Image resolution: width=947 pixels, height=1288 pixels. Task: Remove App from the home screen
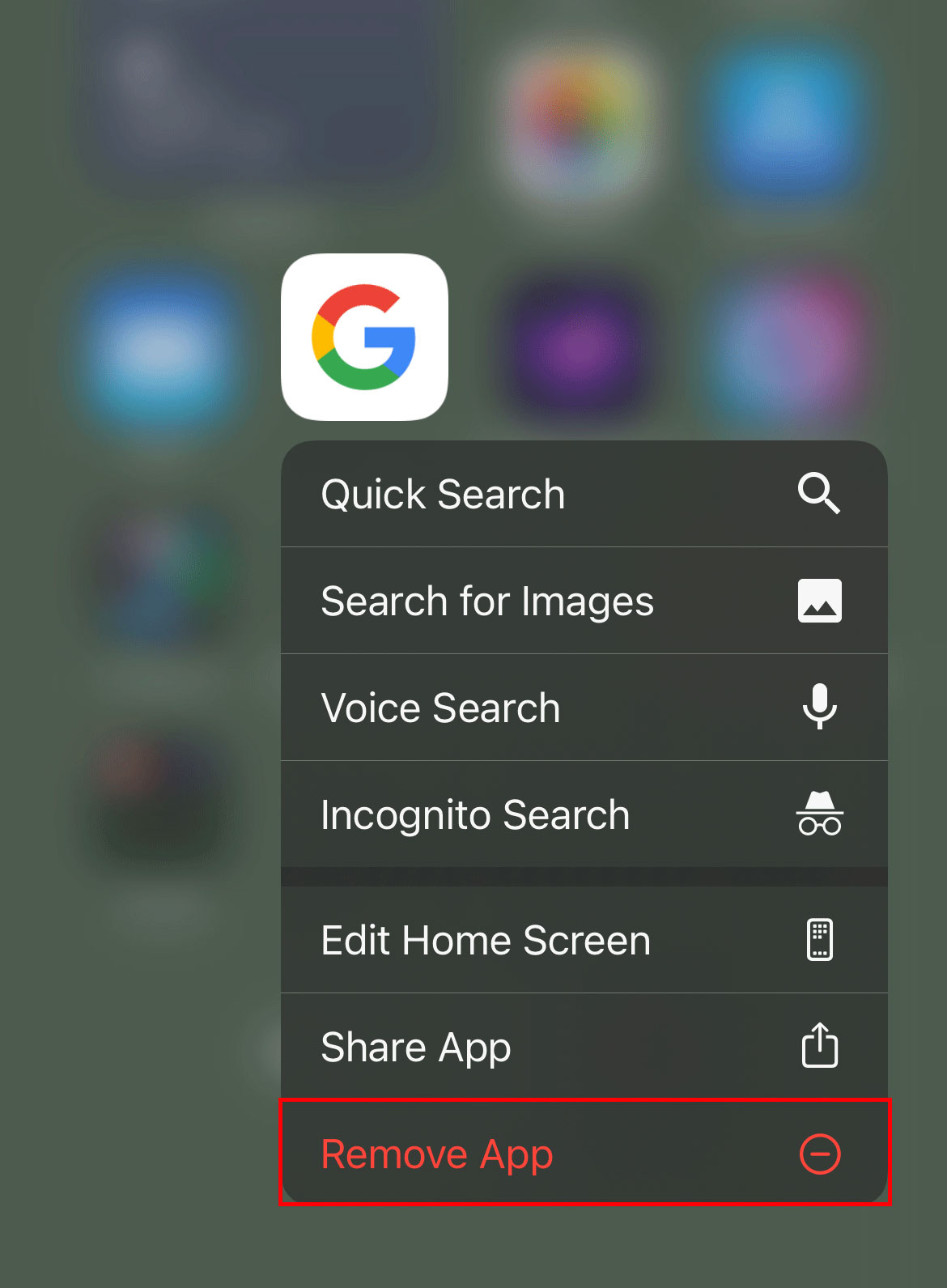583,1153
